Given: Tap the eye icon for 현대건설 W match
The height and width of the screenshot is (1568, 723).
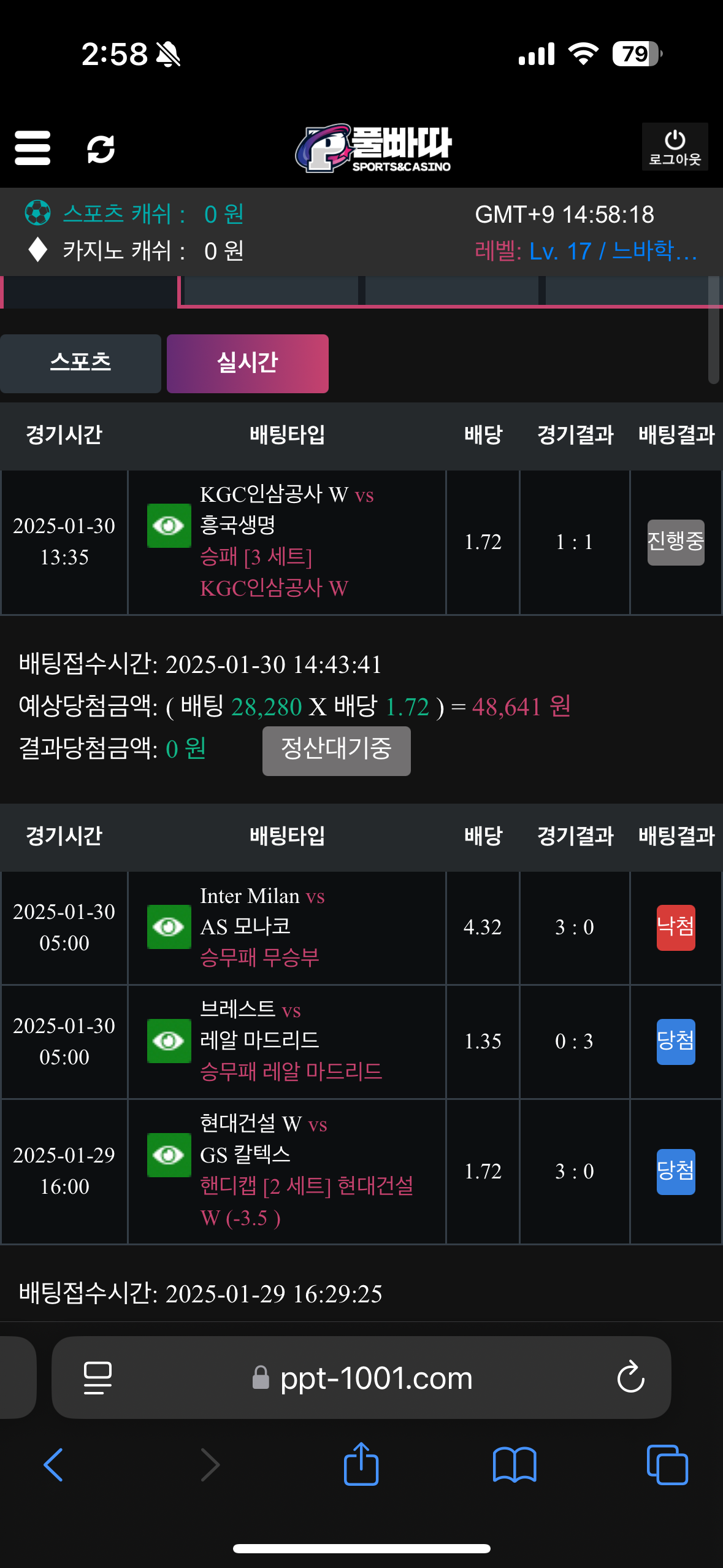Looking at the screenshot, I should (x=169, y=1155).
